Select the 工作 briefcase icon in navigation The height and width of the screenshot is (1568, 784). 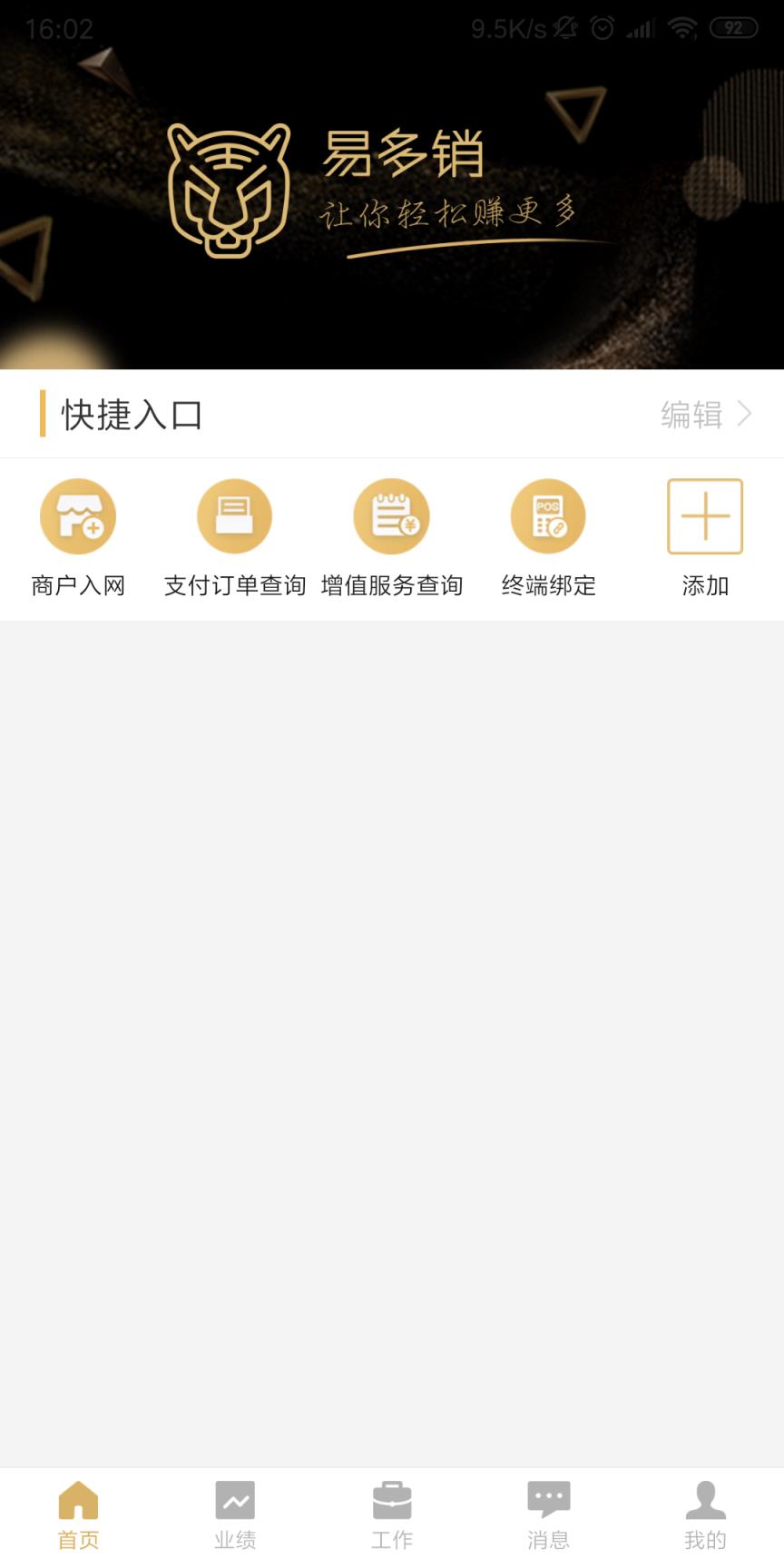pos(392,1497)
